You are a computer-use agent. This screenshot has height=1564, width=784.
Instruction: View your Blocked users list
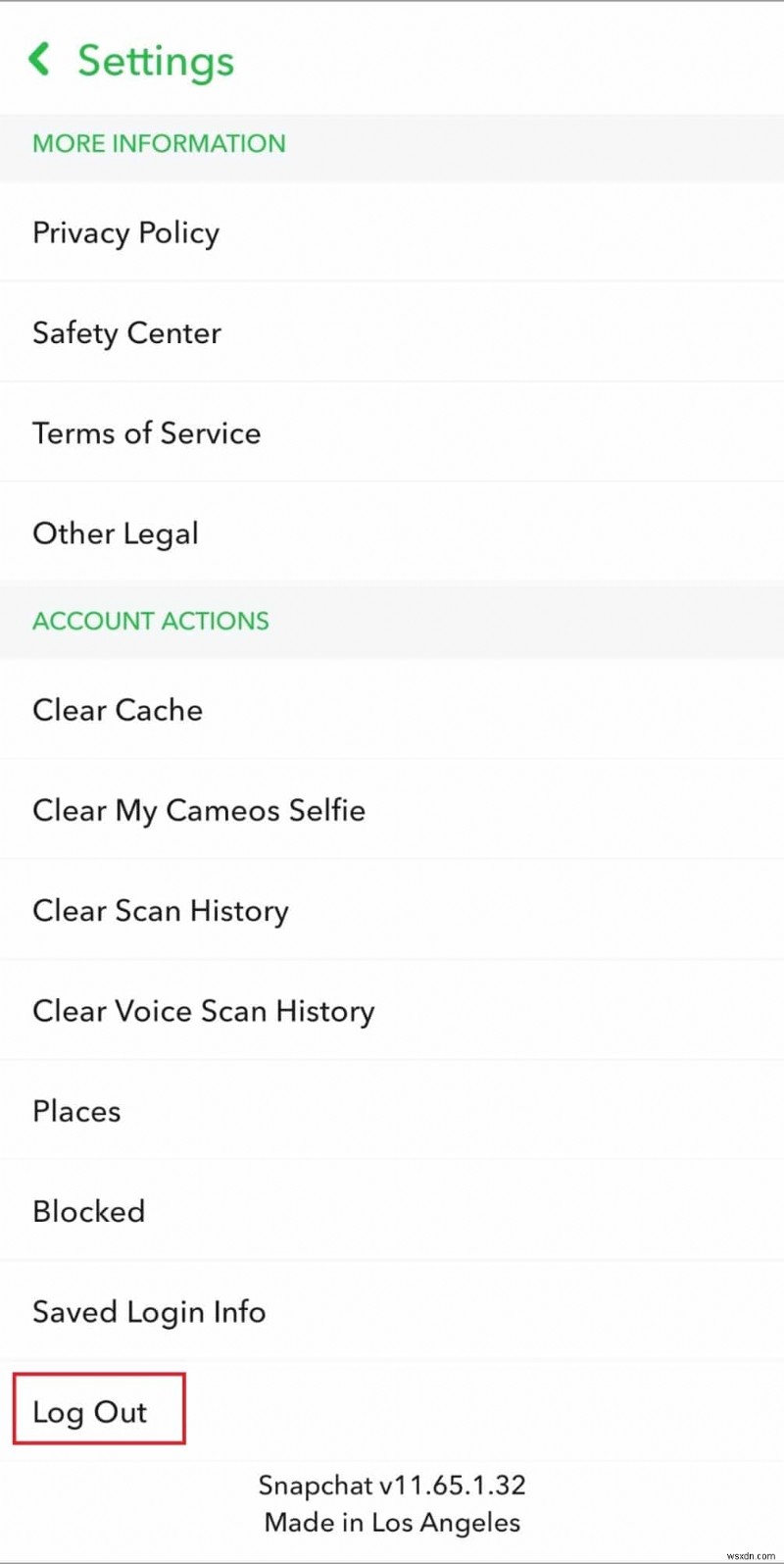pyautogui.click(x=88, y=1212)
